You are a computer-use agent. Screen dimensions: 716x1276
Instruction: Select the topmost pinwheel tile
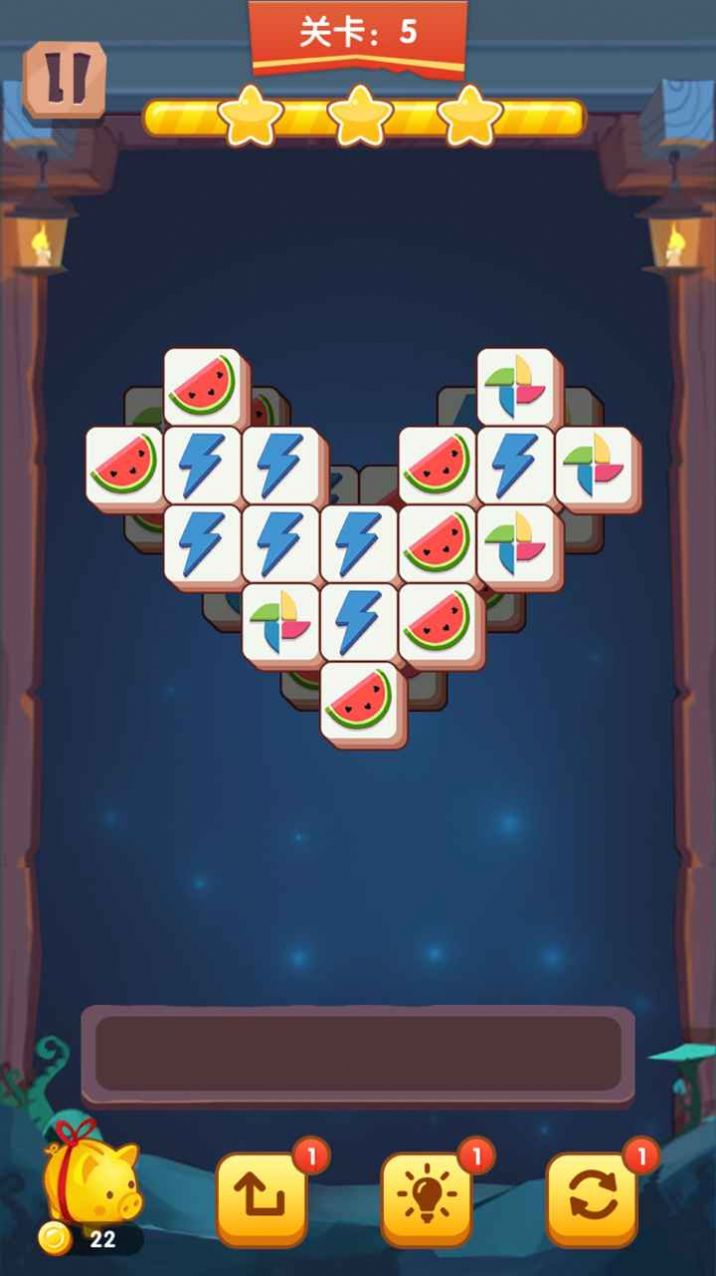515,385
